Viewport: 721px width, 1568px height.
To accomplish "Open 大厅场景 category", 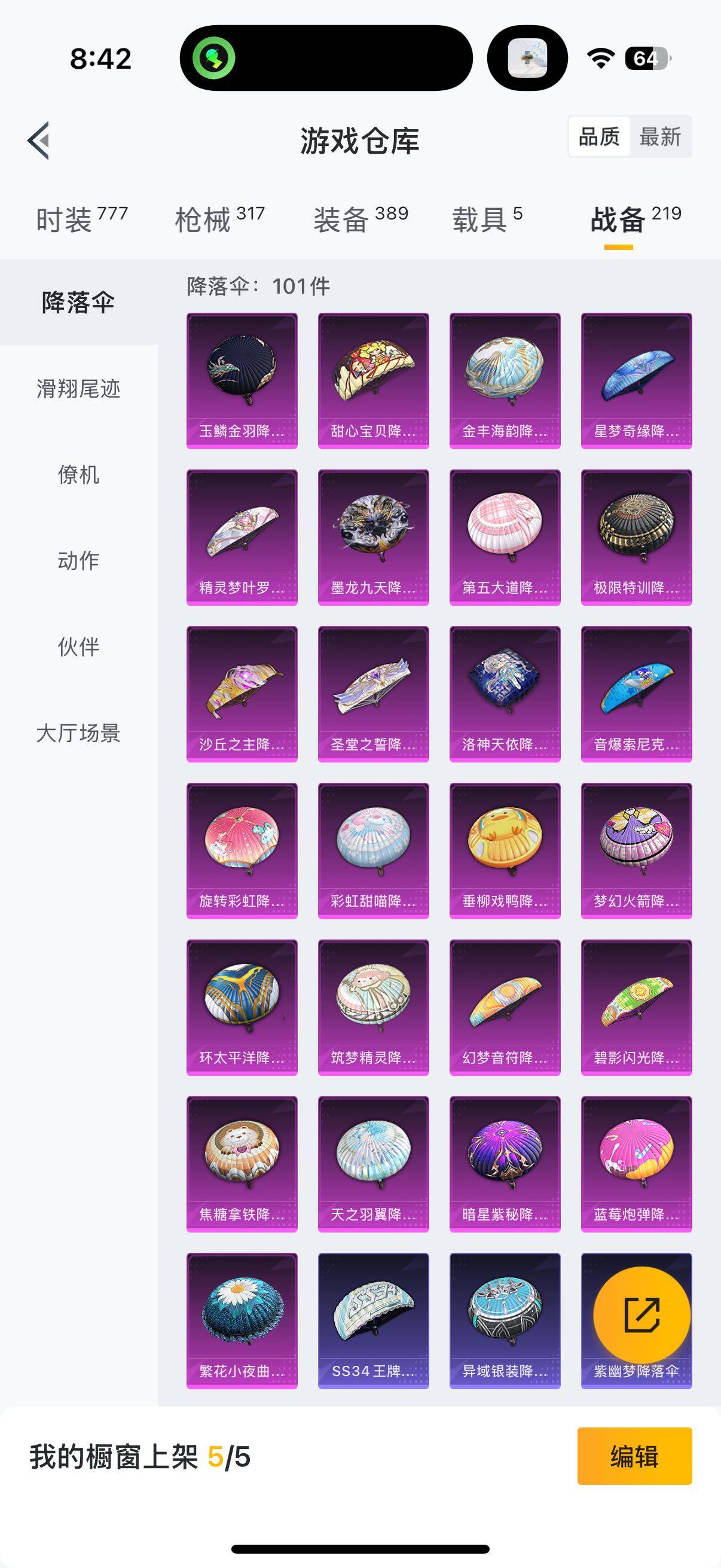I will (78, 733).
